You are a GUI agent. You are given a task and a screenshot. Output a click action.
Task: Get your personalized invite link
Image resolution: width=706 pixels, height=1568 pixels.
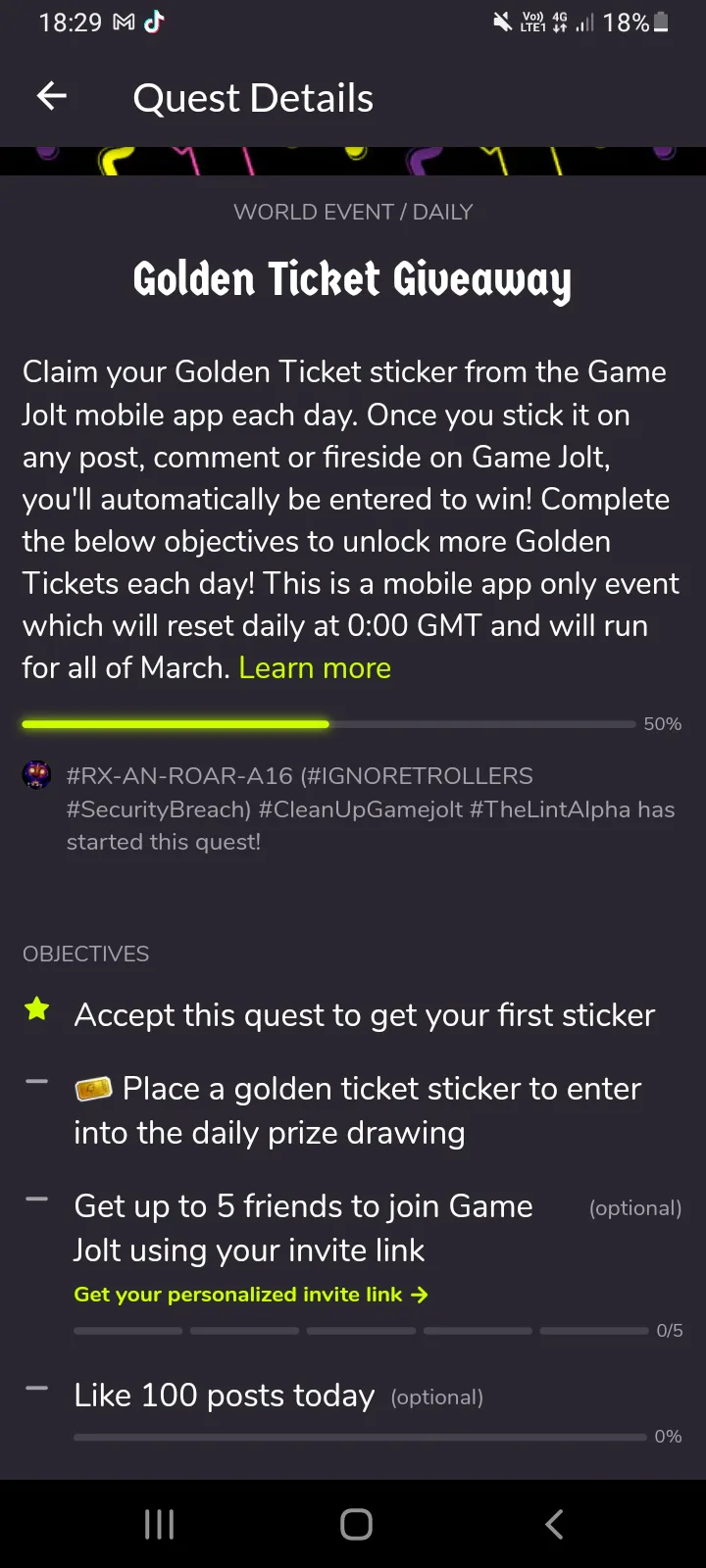pos(251,1295)
